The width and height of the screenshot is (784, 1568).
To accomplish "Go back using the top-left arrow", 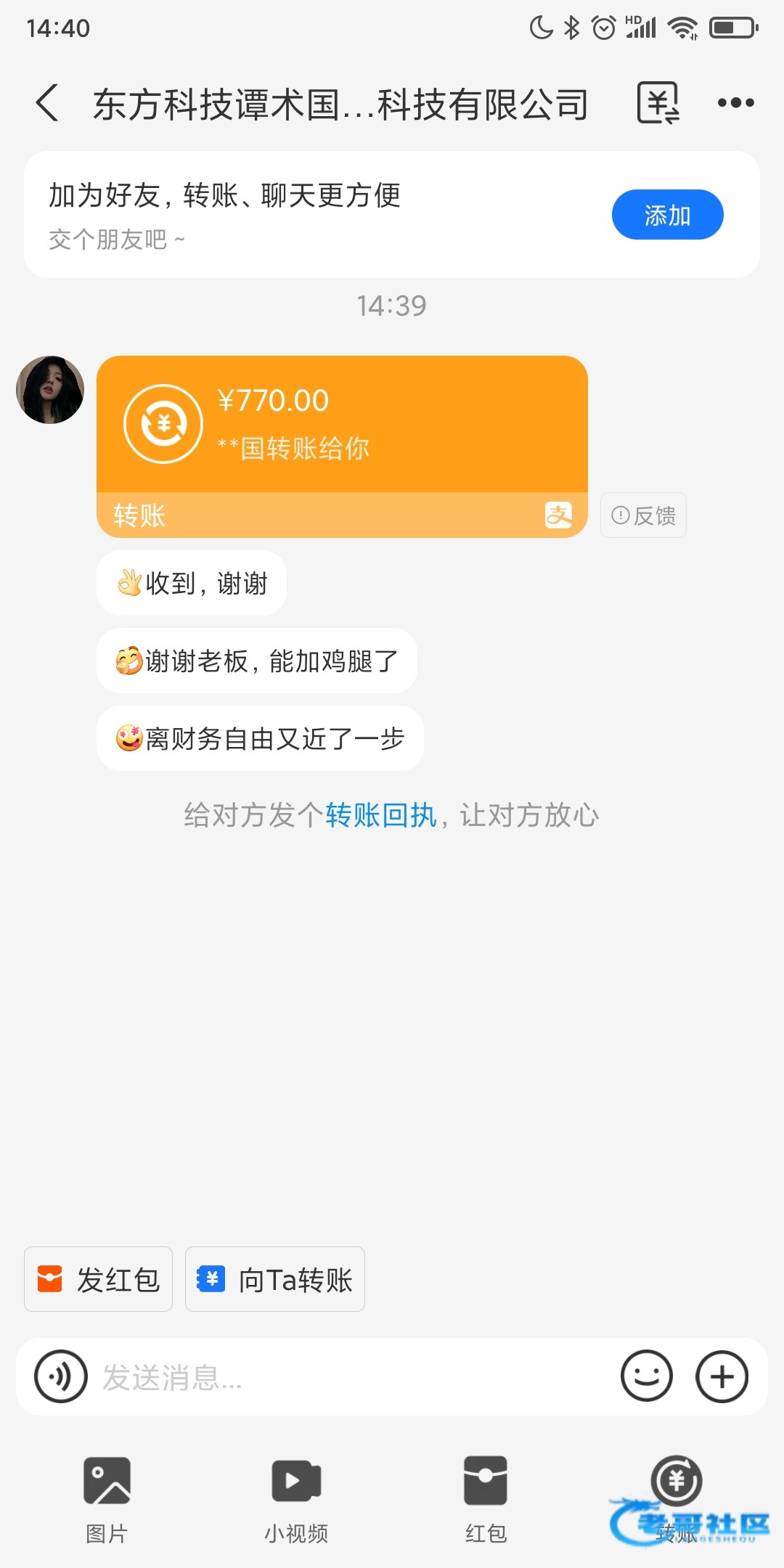I will 48,102.
